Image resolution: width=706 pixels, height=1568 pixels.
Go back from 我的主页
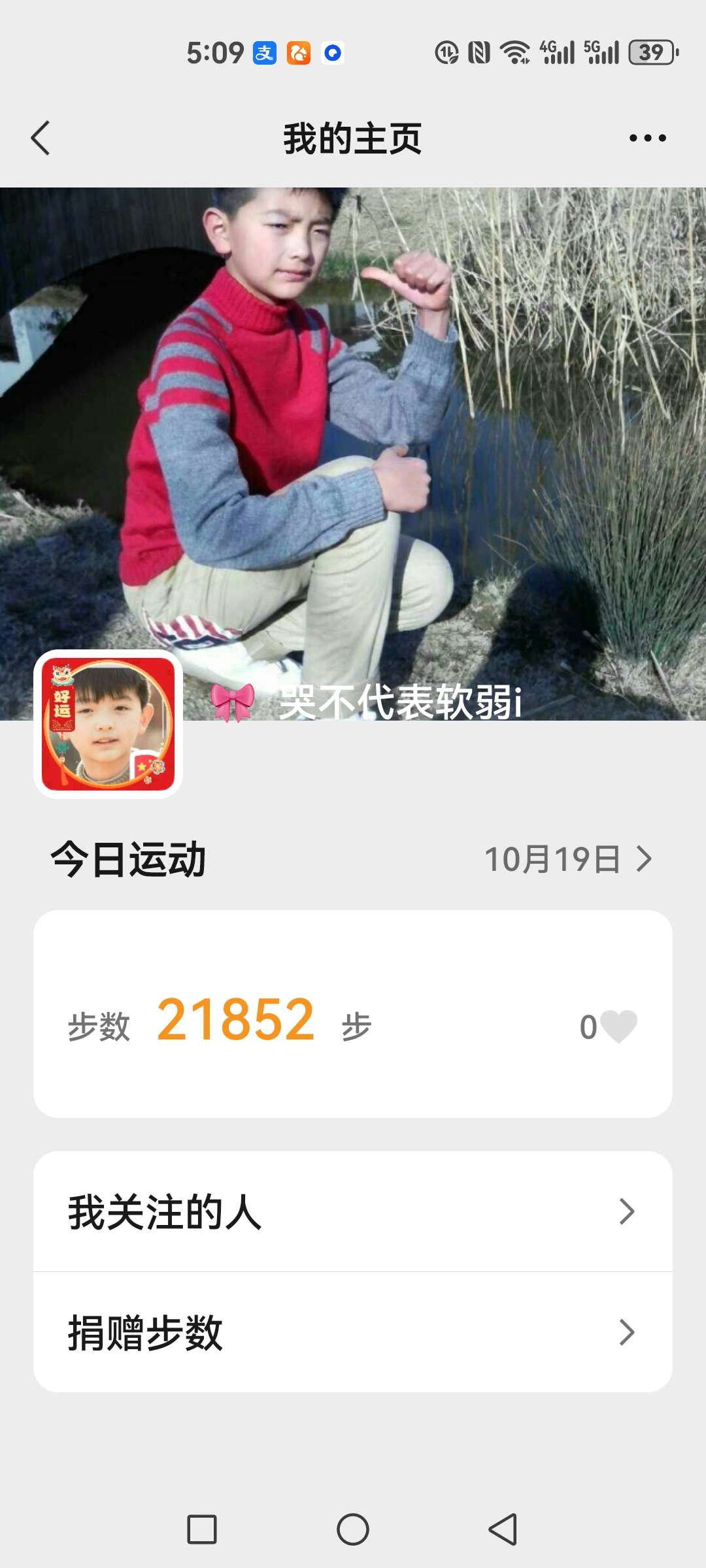click(x=41, y=138)
